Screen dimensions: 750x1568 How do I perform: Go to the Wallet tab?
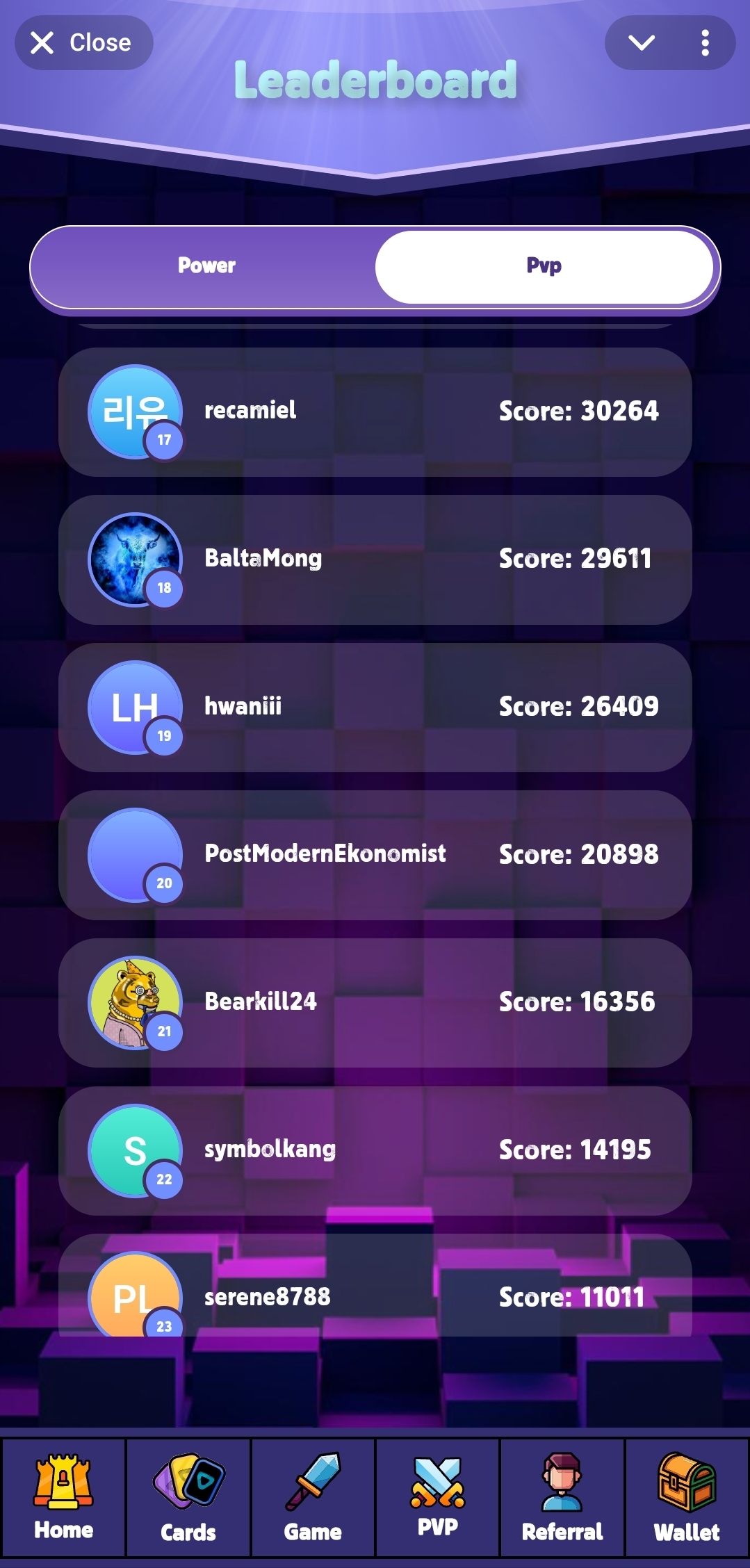687,1497
